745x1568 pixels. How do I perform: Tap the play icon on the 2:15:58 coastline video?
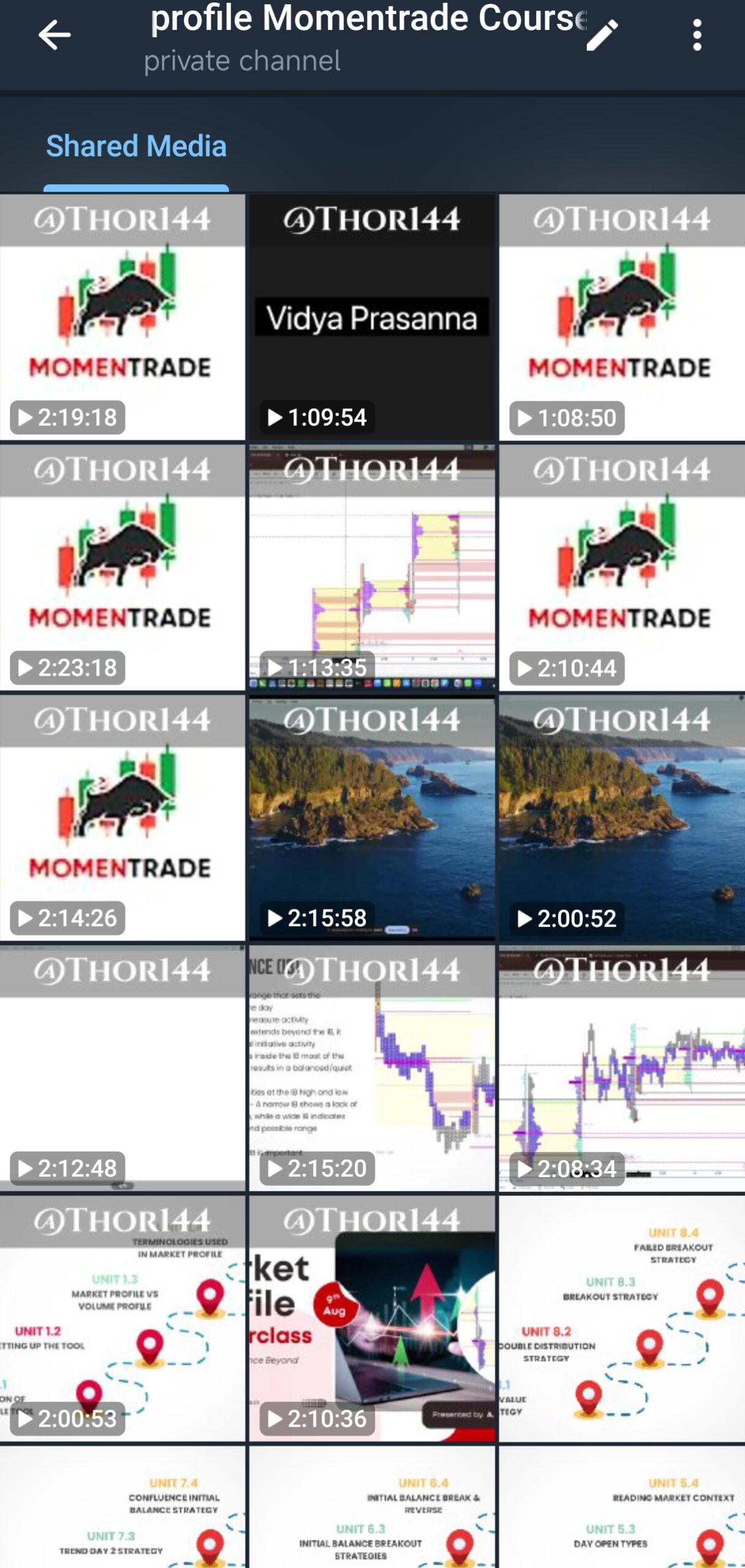pyautogui.click(x=276, y=918)
